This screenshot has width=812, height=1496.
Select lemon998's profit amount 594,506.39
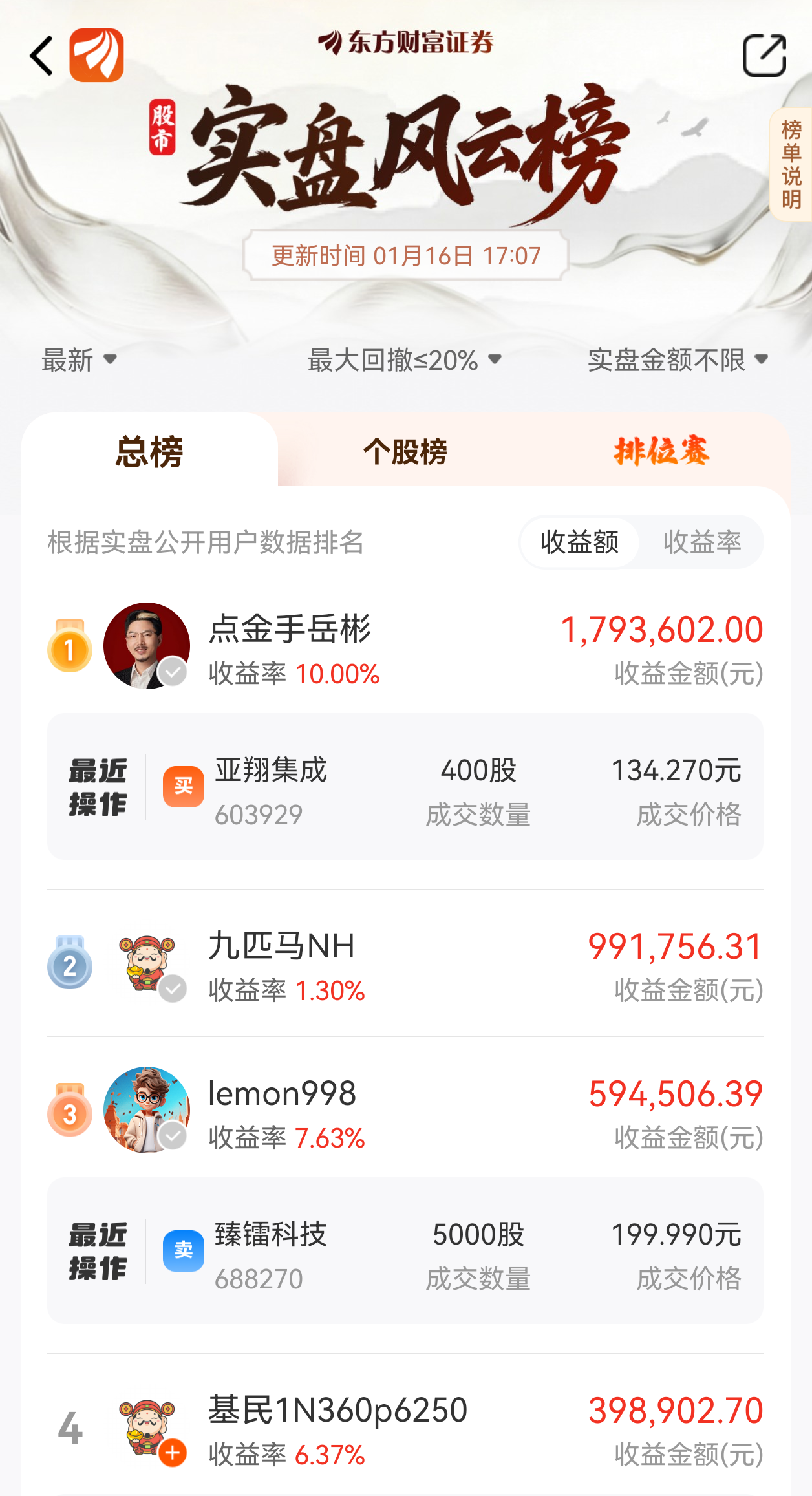click(674, 1094)
